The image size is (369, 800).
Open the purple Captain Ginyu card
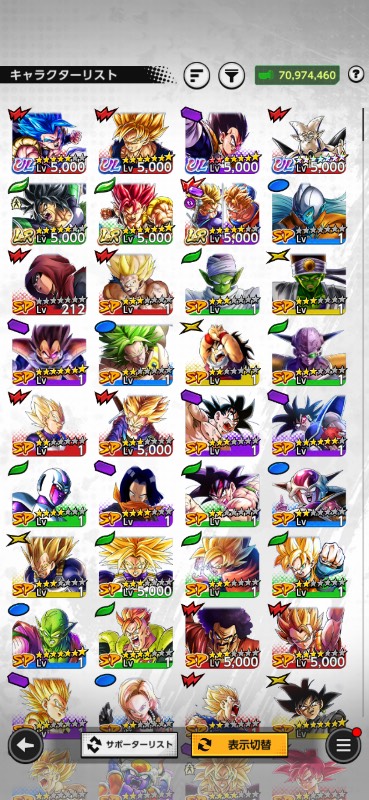coord(309,354)
